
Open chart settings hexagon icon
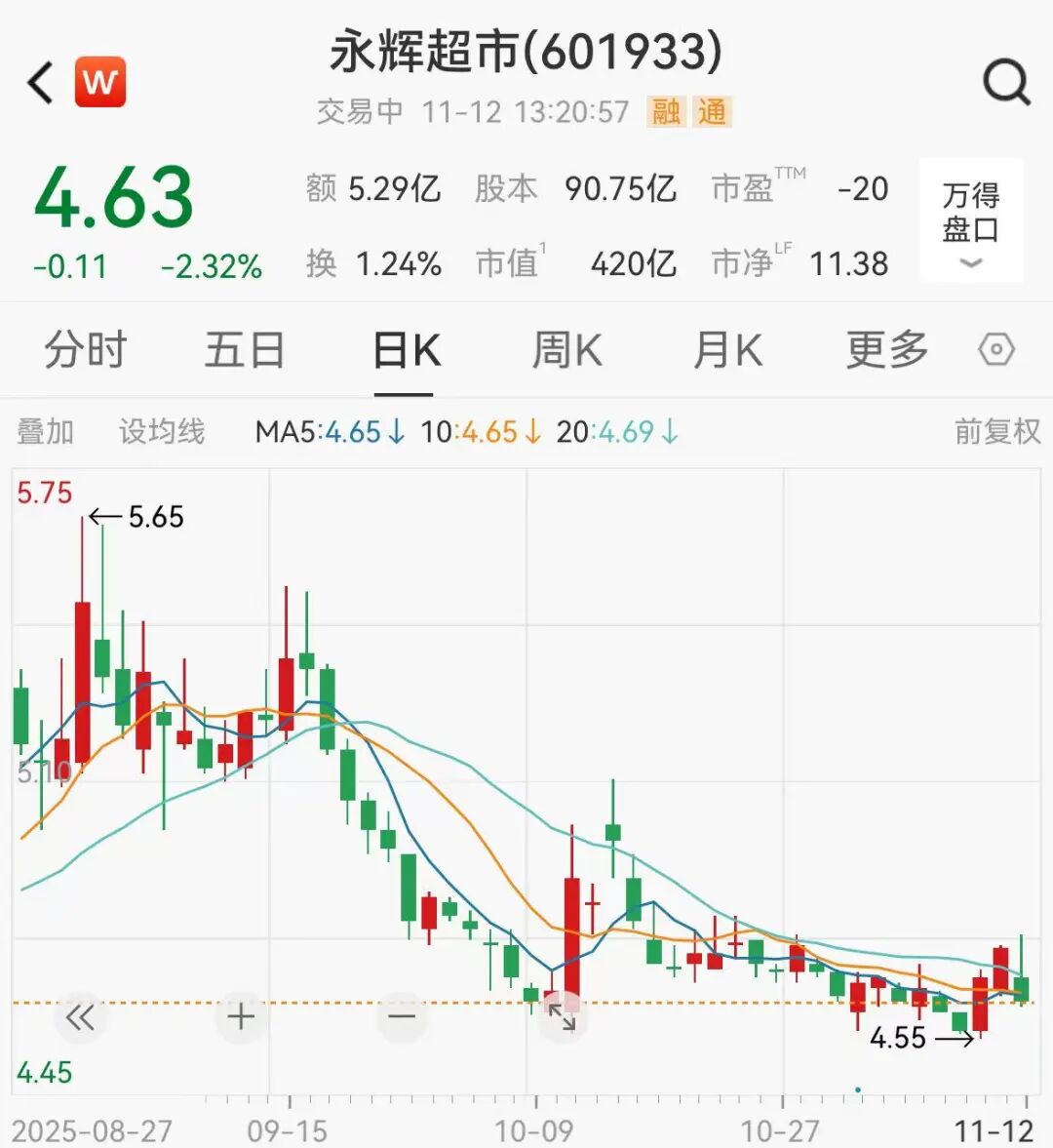coord(996,350)
